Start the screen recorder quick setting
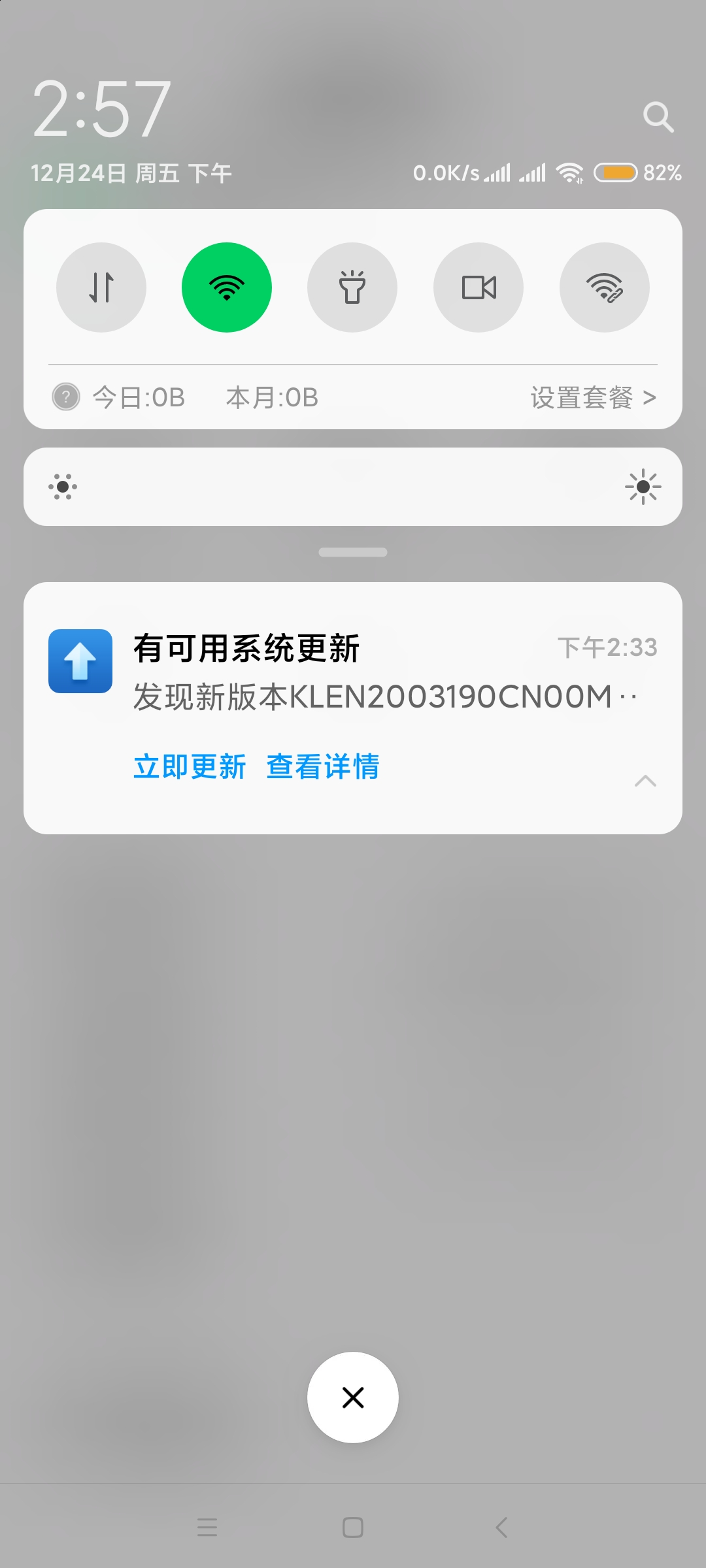The image size is (706, 1568). click(479, 287)
